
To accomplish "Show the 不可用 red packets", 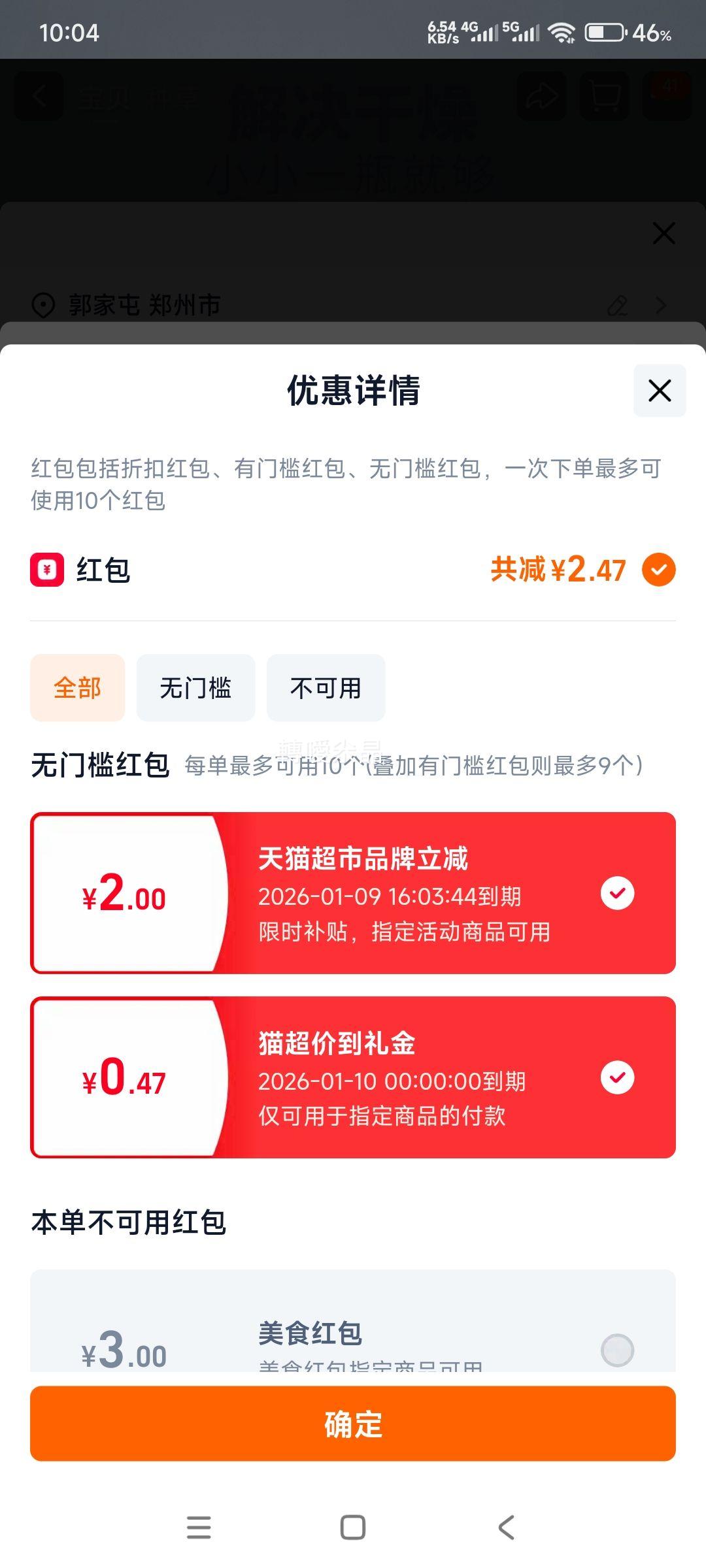I will pyautogui.click(x=326, y=688).
